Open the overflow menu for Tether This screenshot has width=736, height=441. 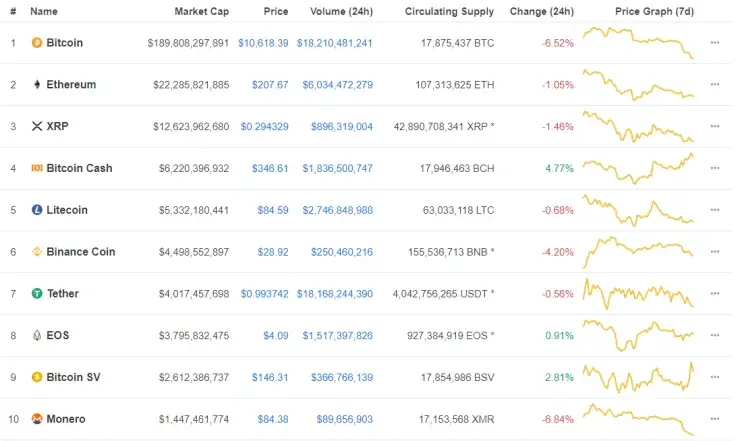[714, 294]
